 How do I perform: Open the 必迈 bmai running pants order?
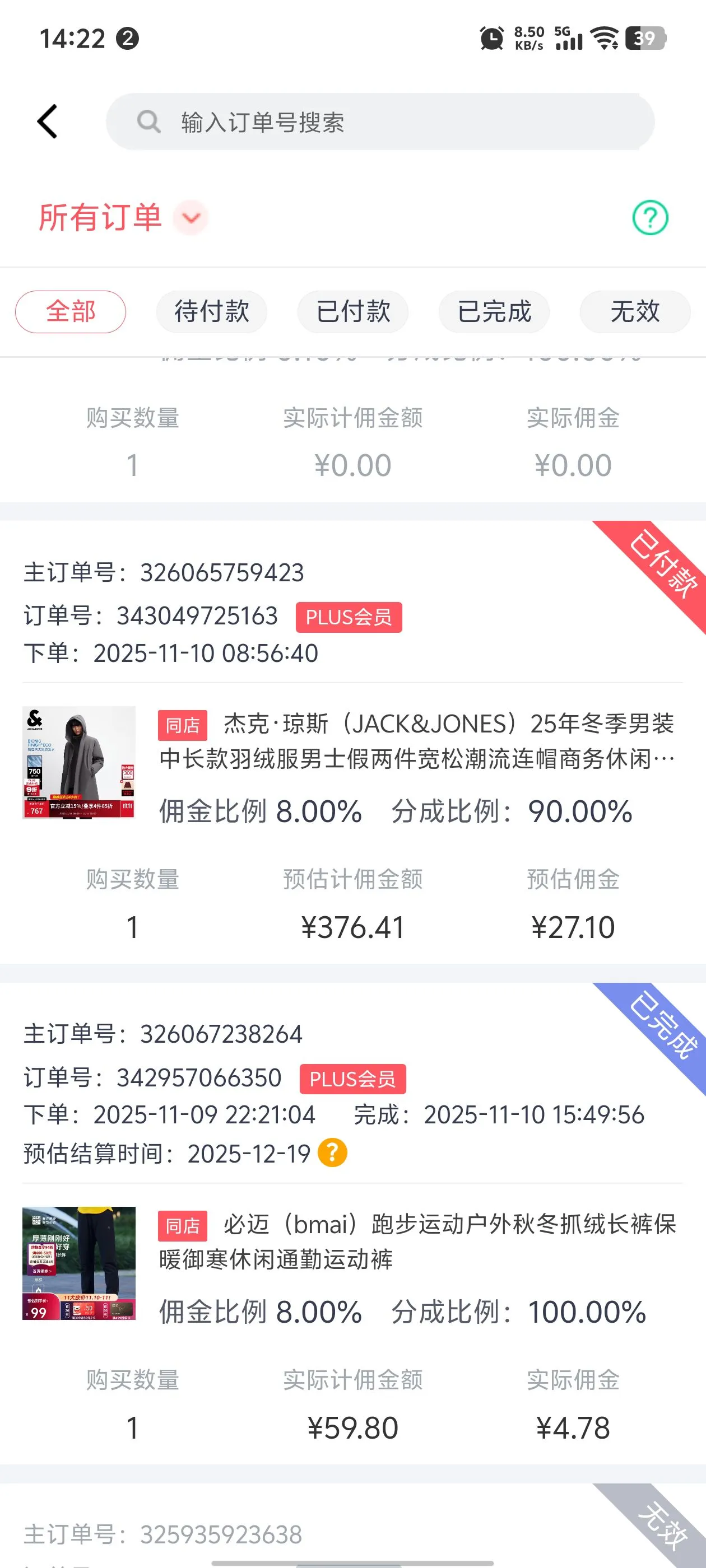click(417, 1242)
